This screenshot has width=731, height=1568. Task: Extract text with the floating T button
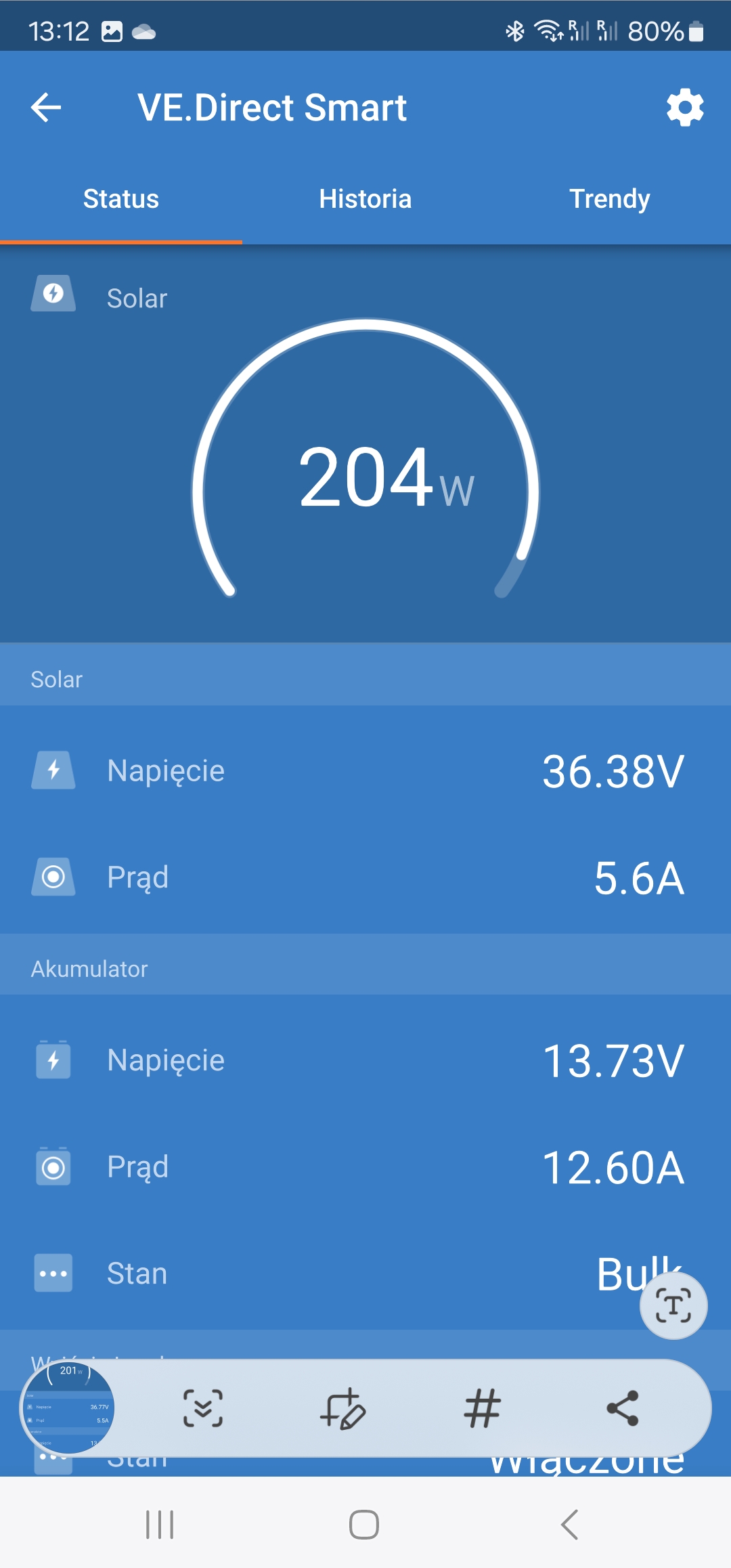[673, 1305]
